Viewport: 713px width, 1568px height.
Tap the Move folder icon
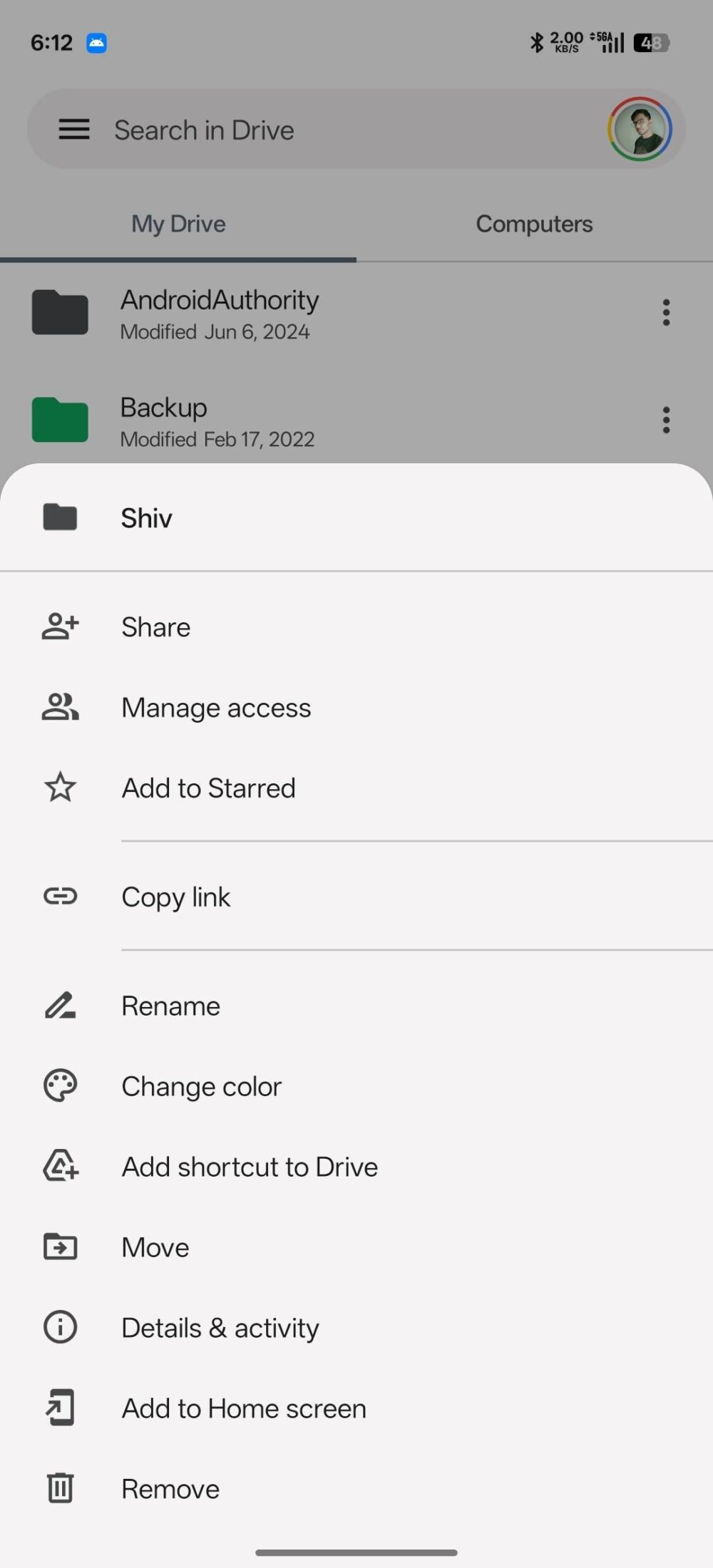60,1247
